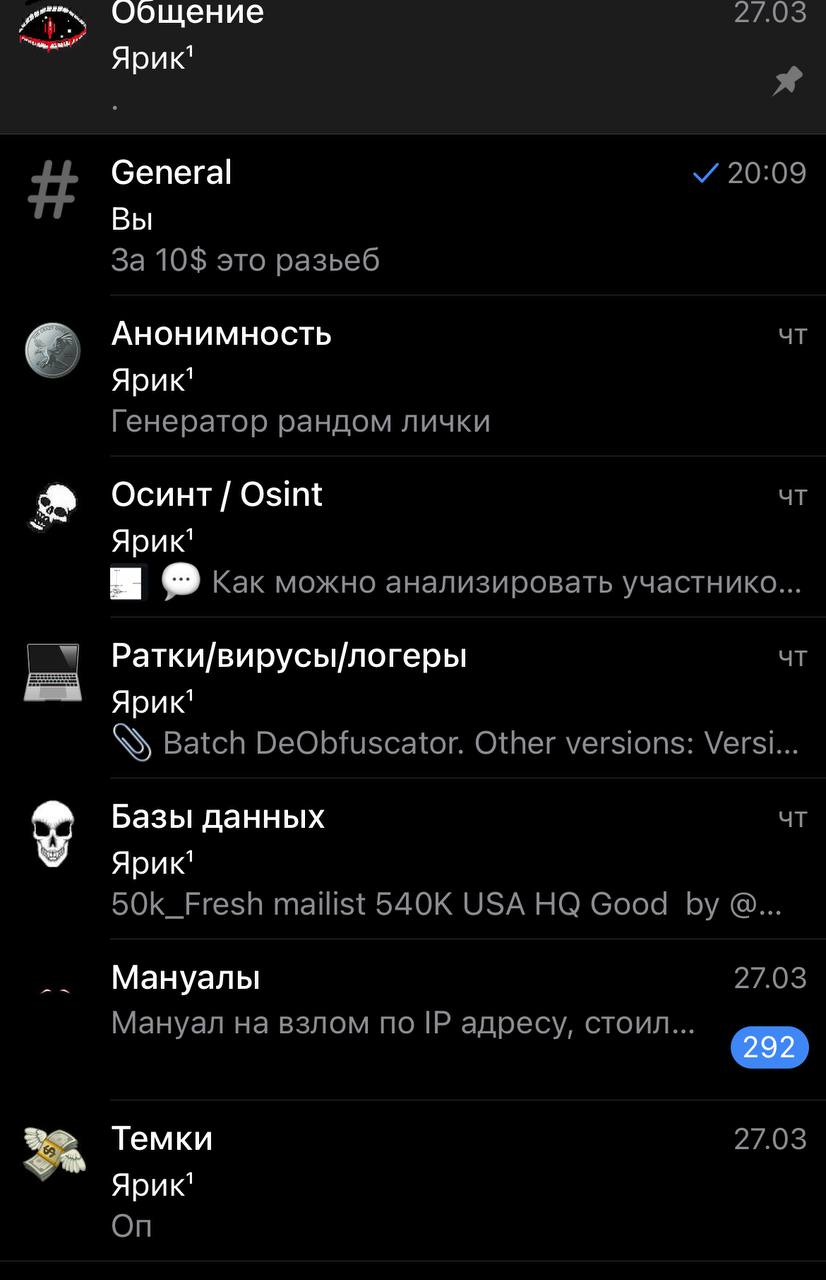The height and width of the screenshot is (1280, 826).
Task: Open the pinned Общение topic
Action: pyautogui.click(x=400, y=58)
